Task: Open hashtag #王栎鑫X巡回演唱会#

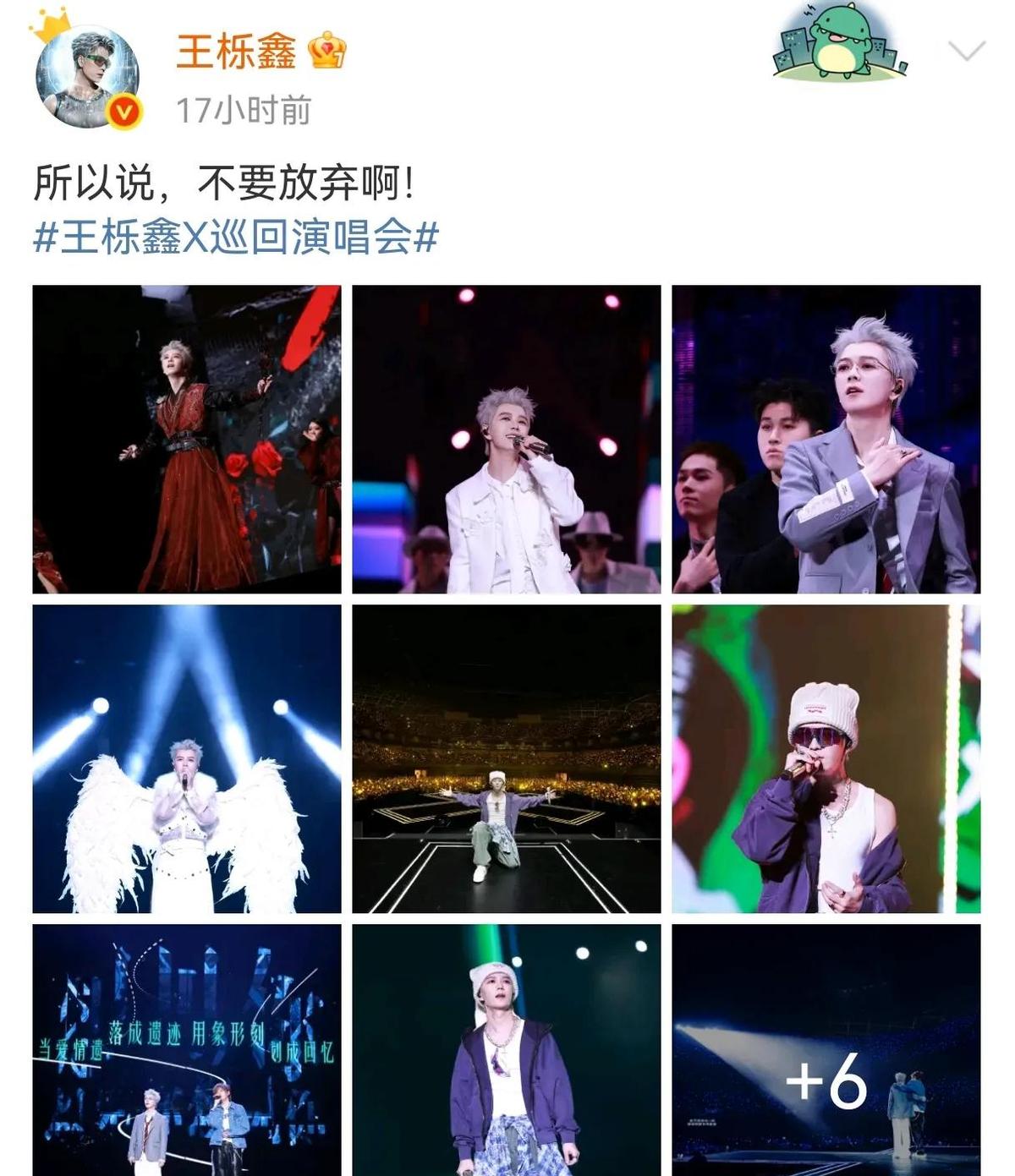Action: 236,238
